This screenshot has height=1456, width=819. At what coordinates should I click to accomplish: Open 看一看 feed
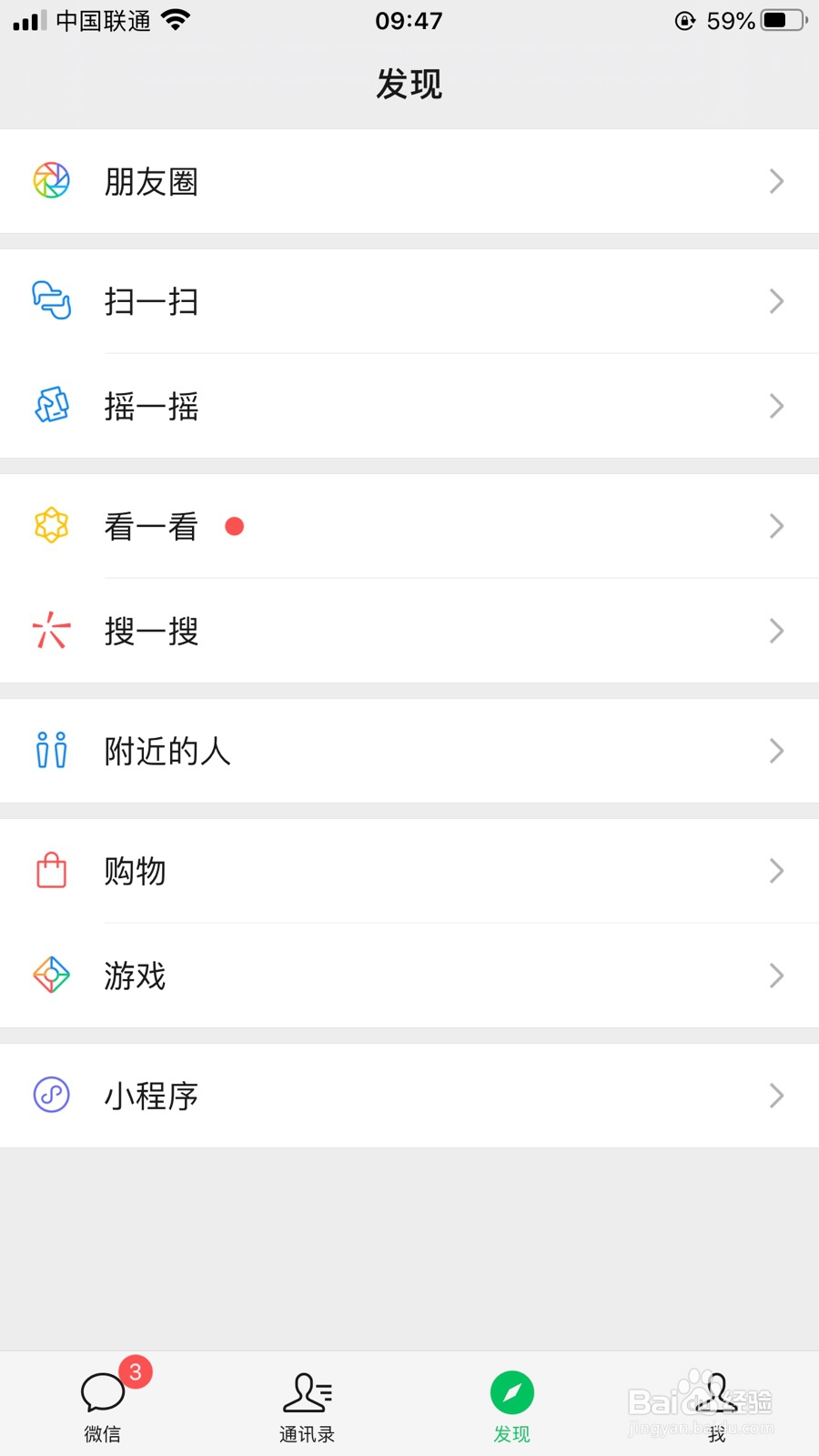(409, 526)
